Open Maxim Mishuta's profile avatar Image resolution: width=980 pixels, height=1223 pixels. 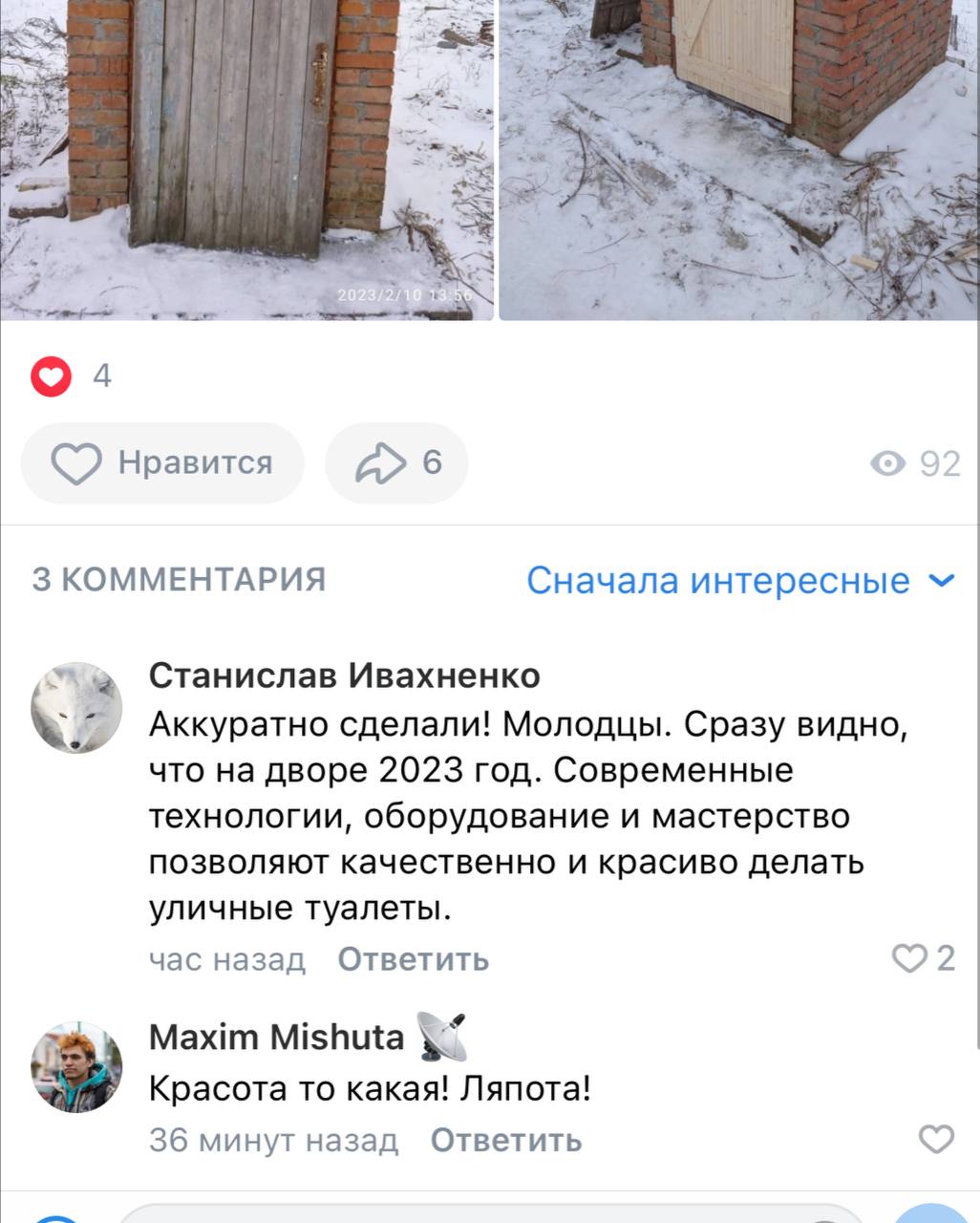click(76, 1064)
